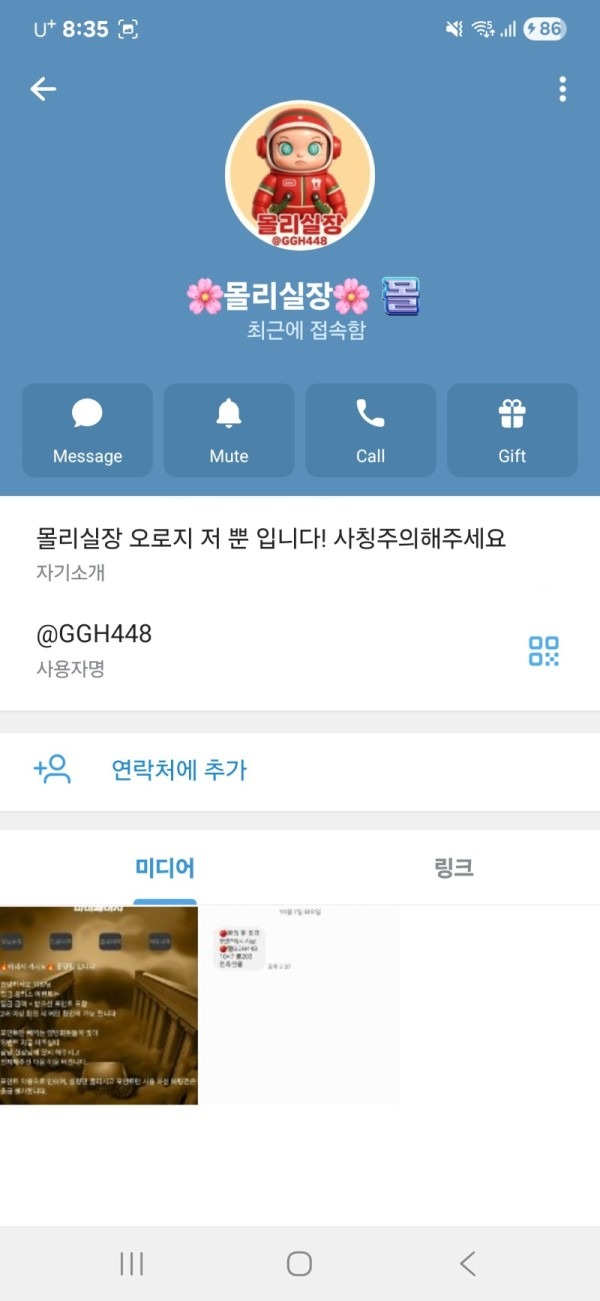The width and height of the screenshot is (600, 1301).
Task: View the profile photo of 몰리실장
Action: pyautogui.click(x=299, y=174)
